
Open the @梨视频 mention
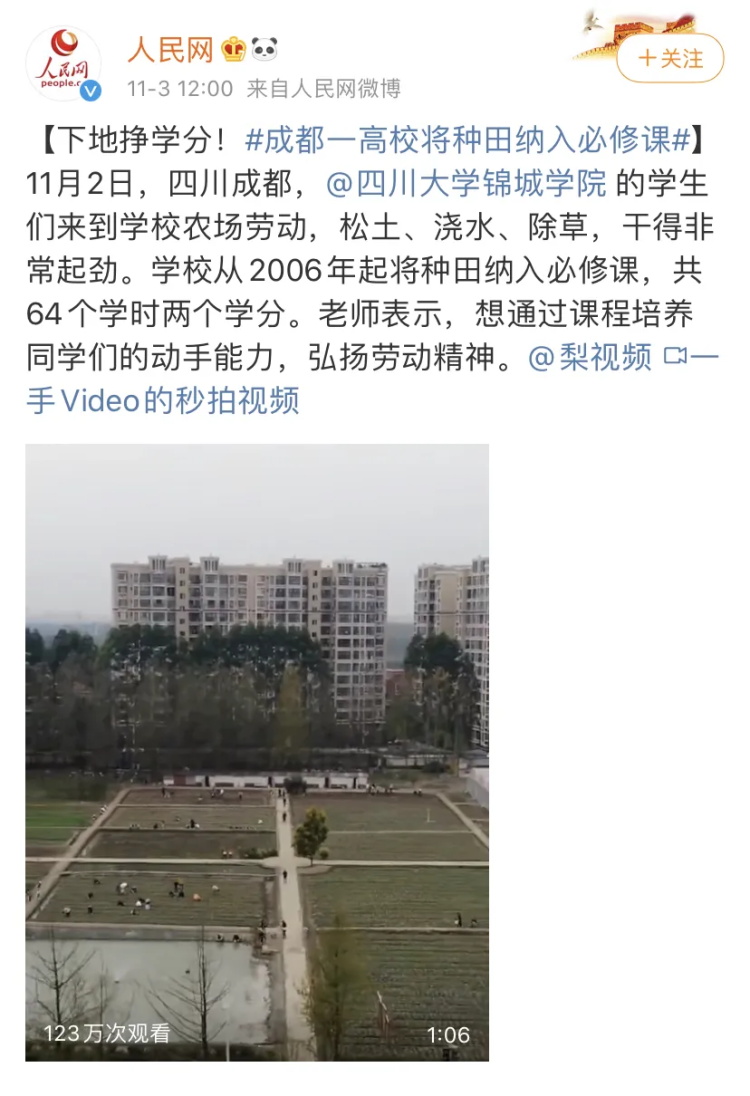tap(590, 357)
